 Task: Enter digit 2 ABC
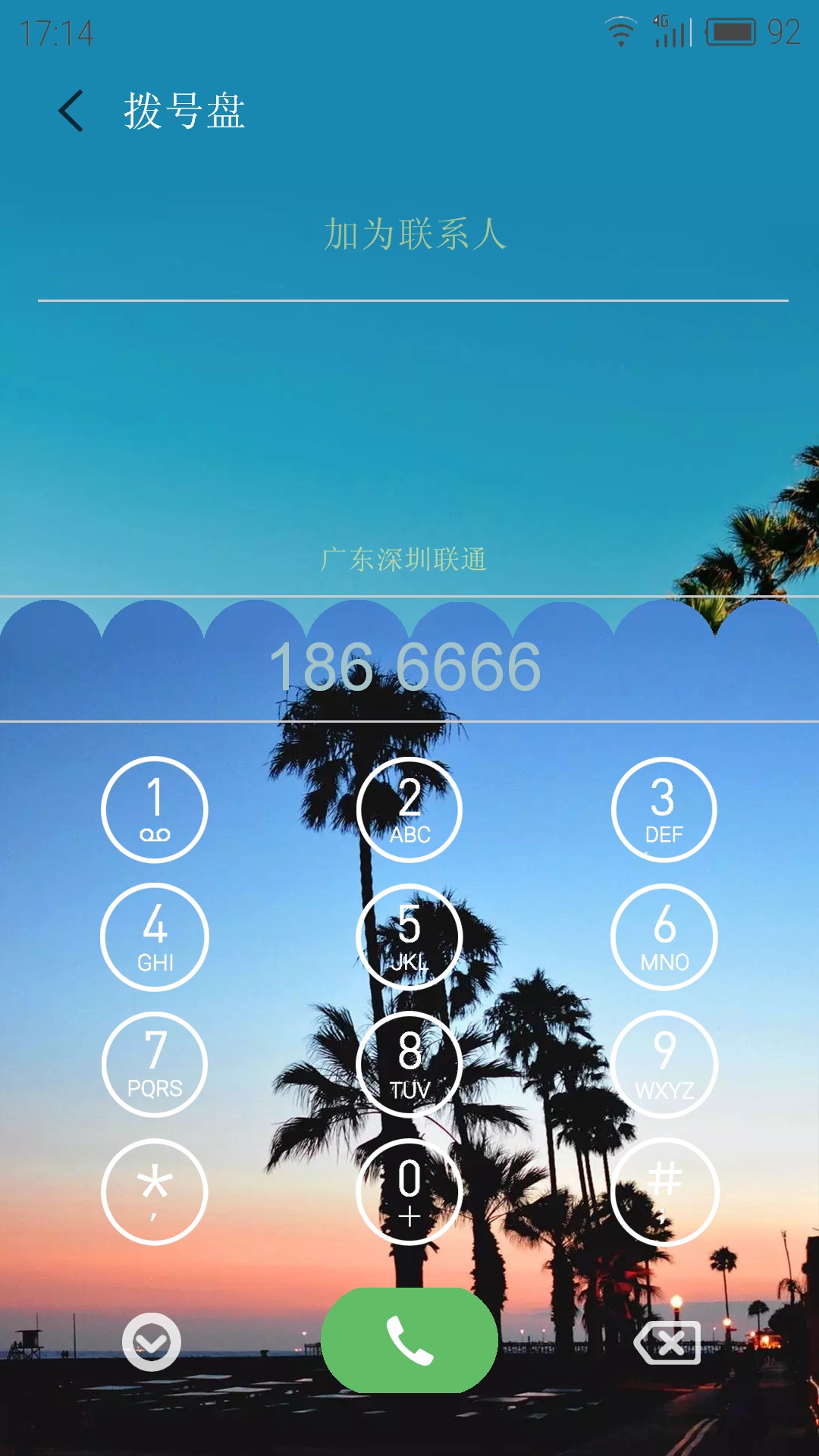pyautogui.click(x=409, y=810)
